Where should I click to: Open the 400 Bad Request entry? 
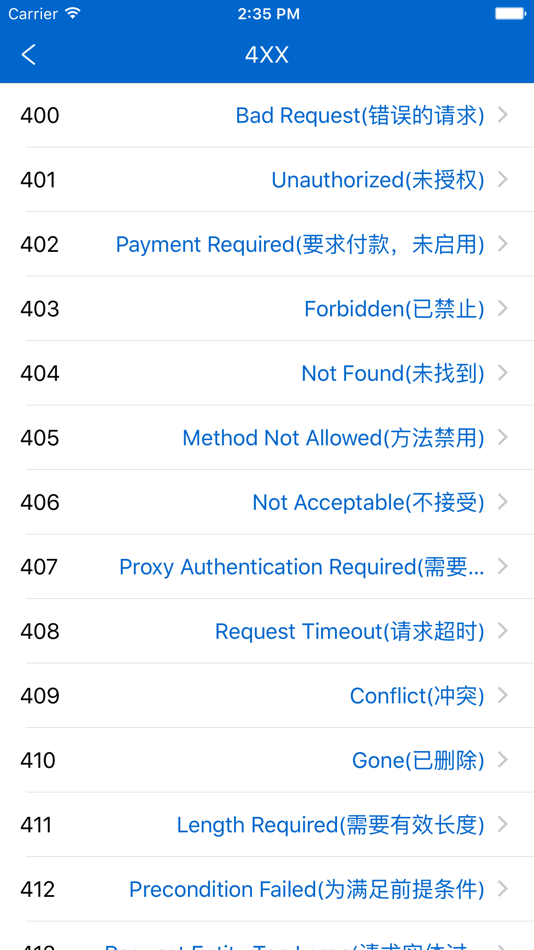[267, 115]
